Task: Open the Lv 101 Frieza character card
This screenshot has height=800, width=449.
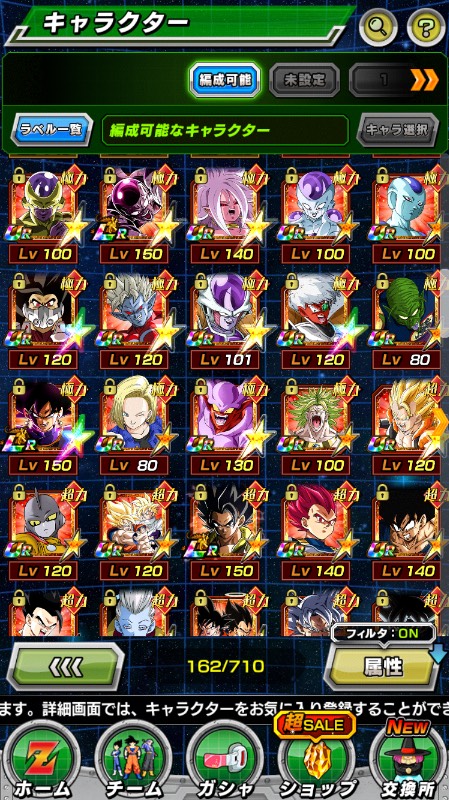Action: 226,320
